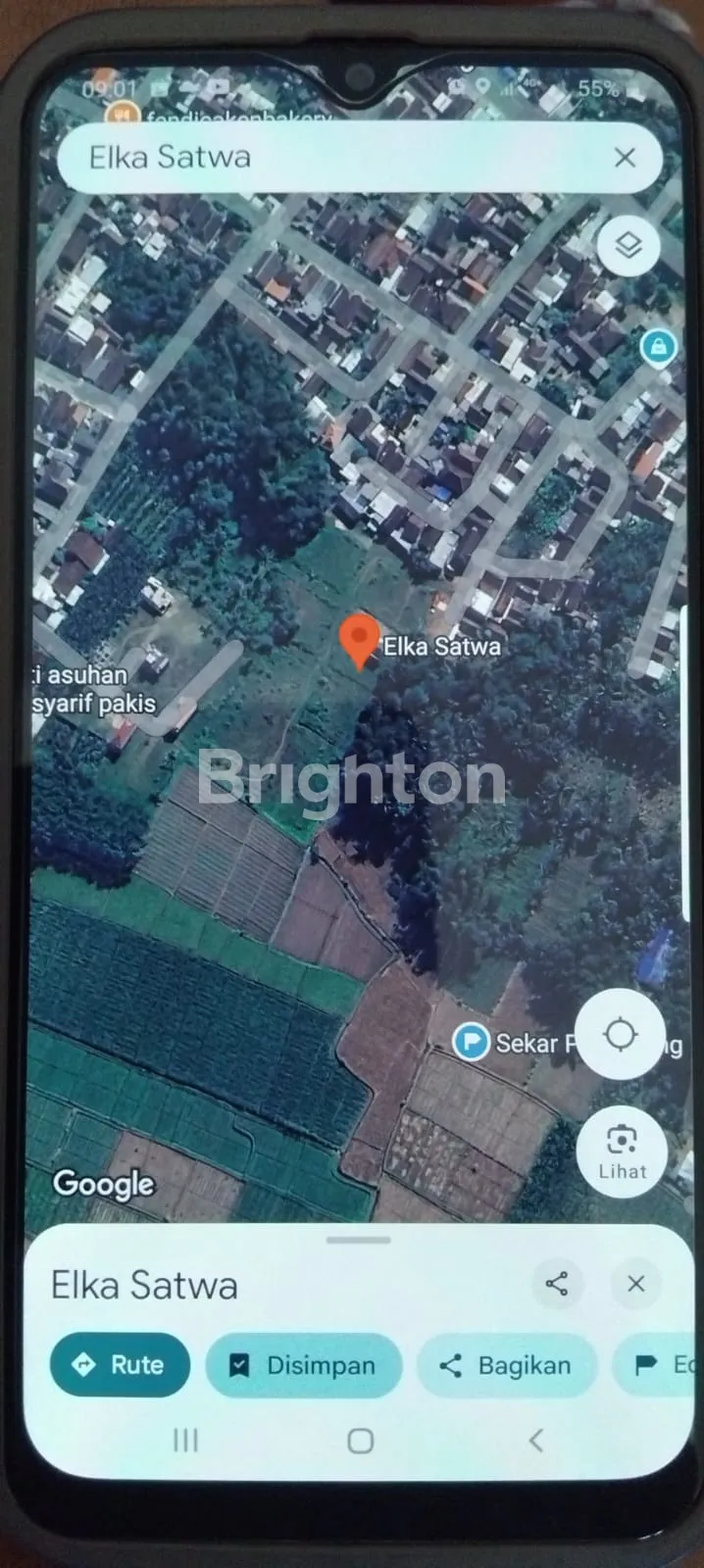Go back using the system back button
Image resolution: width=704 pixels, height=1568 pixels.
(535, 1440)
